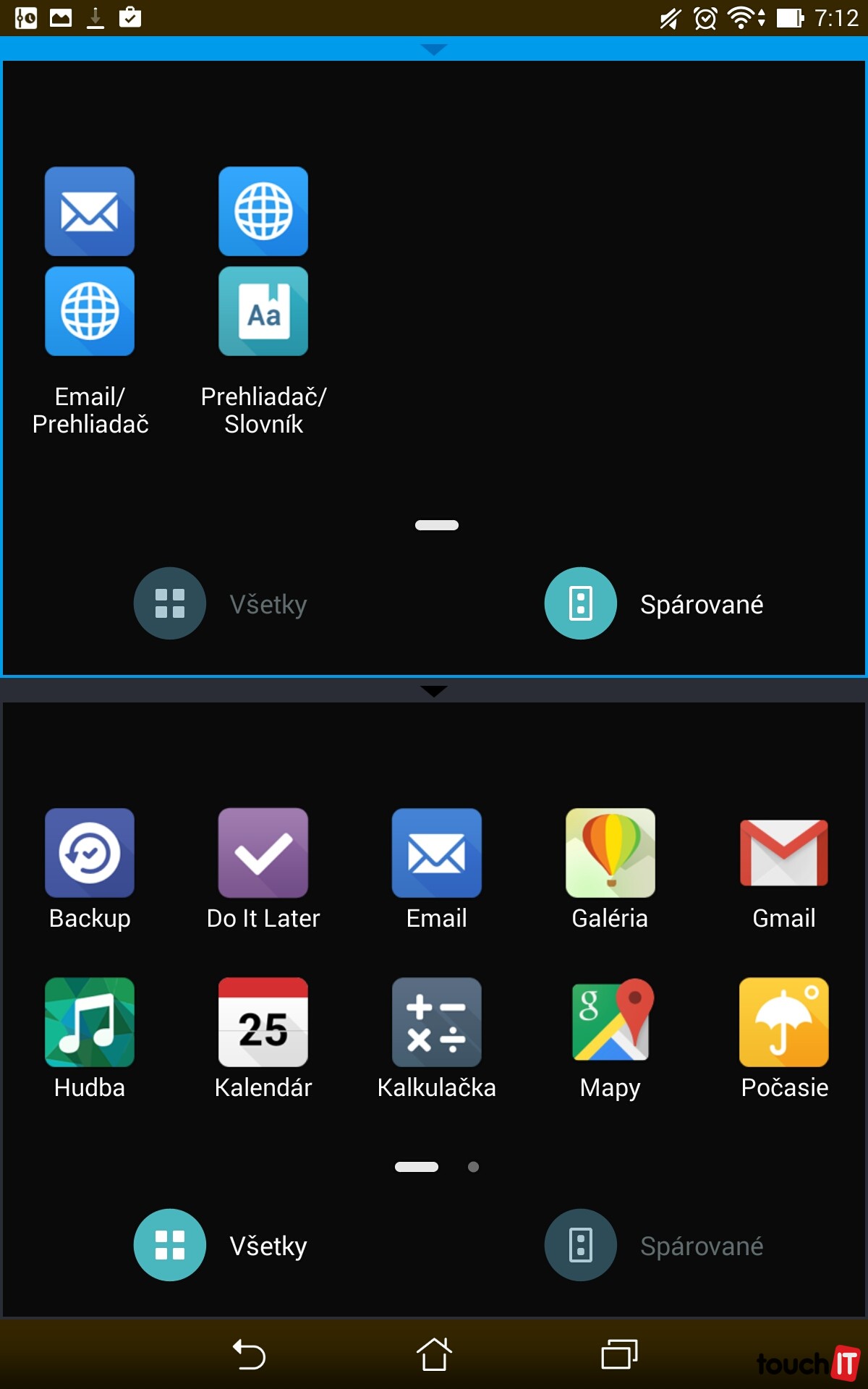Screen dimensions: 868x1389
Task: Select Spárované in the upper pane
Action: point(581,603)
